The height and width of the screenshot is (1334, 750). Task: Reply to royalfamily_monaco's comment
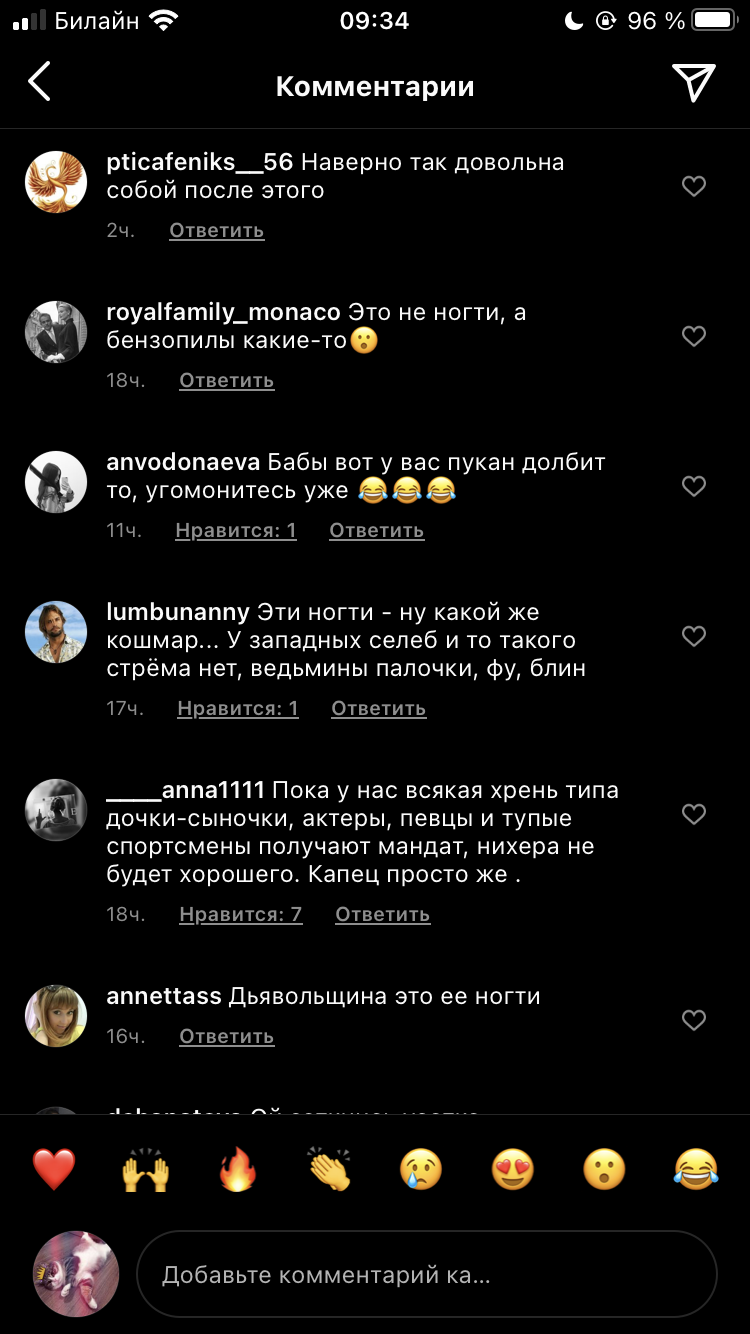tap(226, 380)
